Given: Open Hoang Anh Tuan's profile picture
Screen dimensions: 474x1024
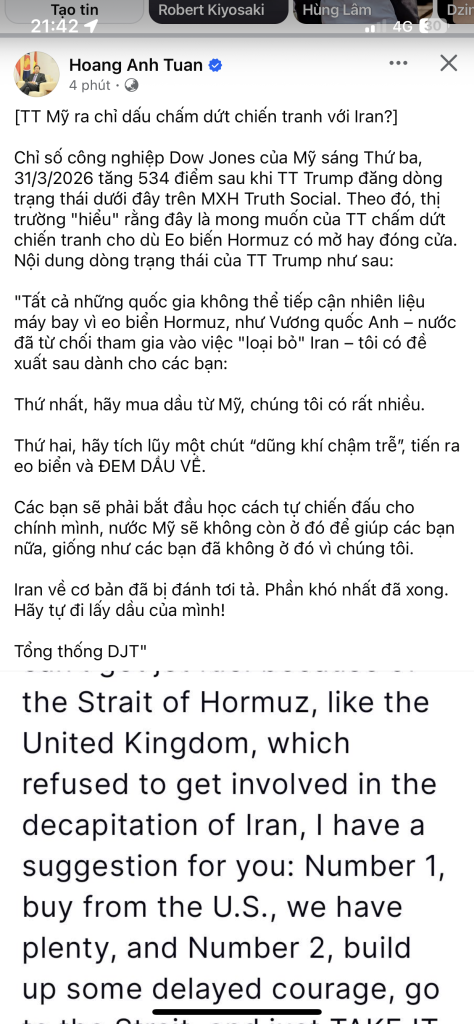Looking at the screenshot, I should click(36, 74).
